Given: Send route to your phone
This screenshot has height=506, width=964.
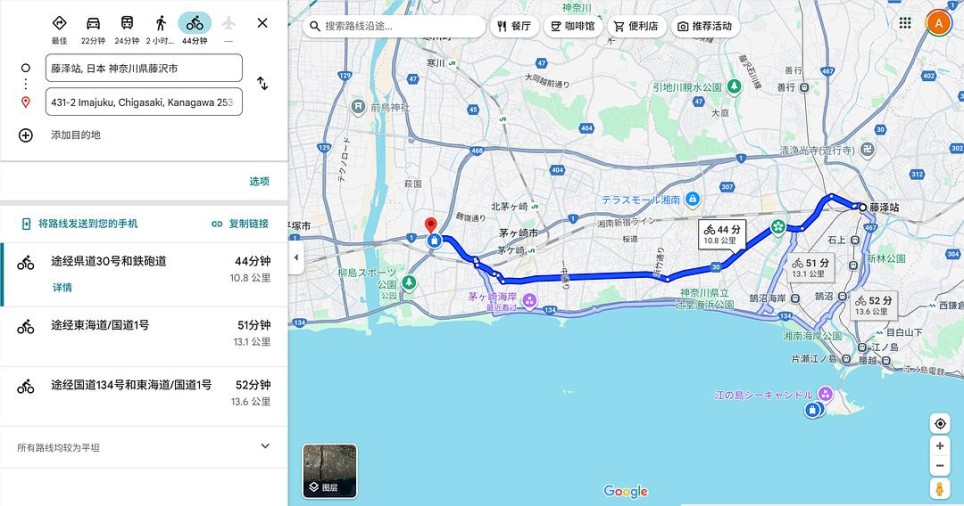Looking at the screenshot, I should coord(80,223).
